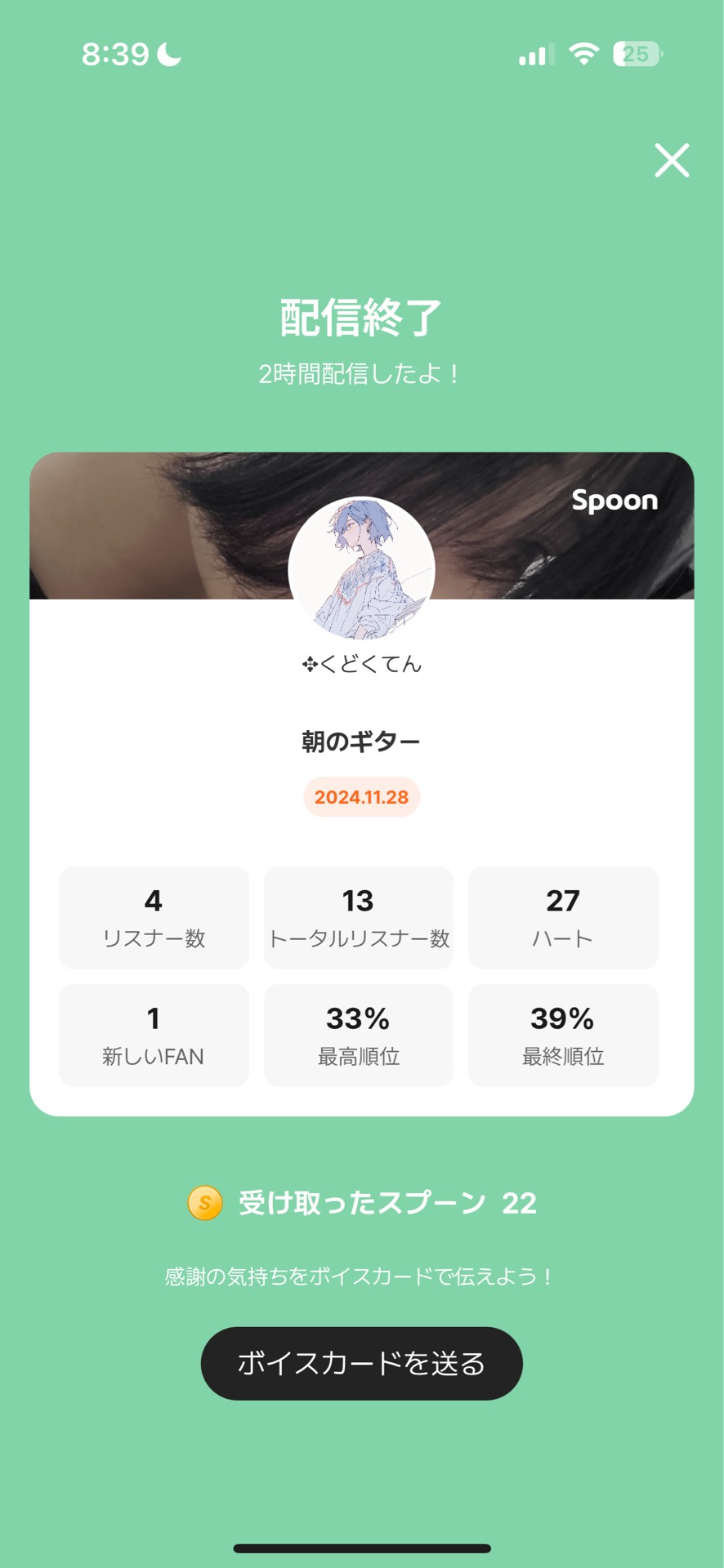Tap the ボイスカードを送る button
Image resolution: width=724 pixels, height=1568 pixels.
click(361, 1363)
